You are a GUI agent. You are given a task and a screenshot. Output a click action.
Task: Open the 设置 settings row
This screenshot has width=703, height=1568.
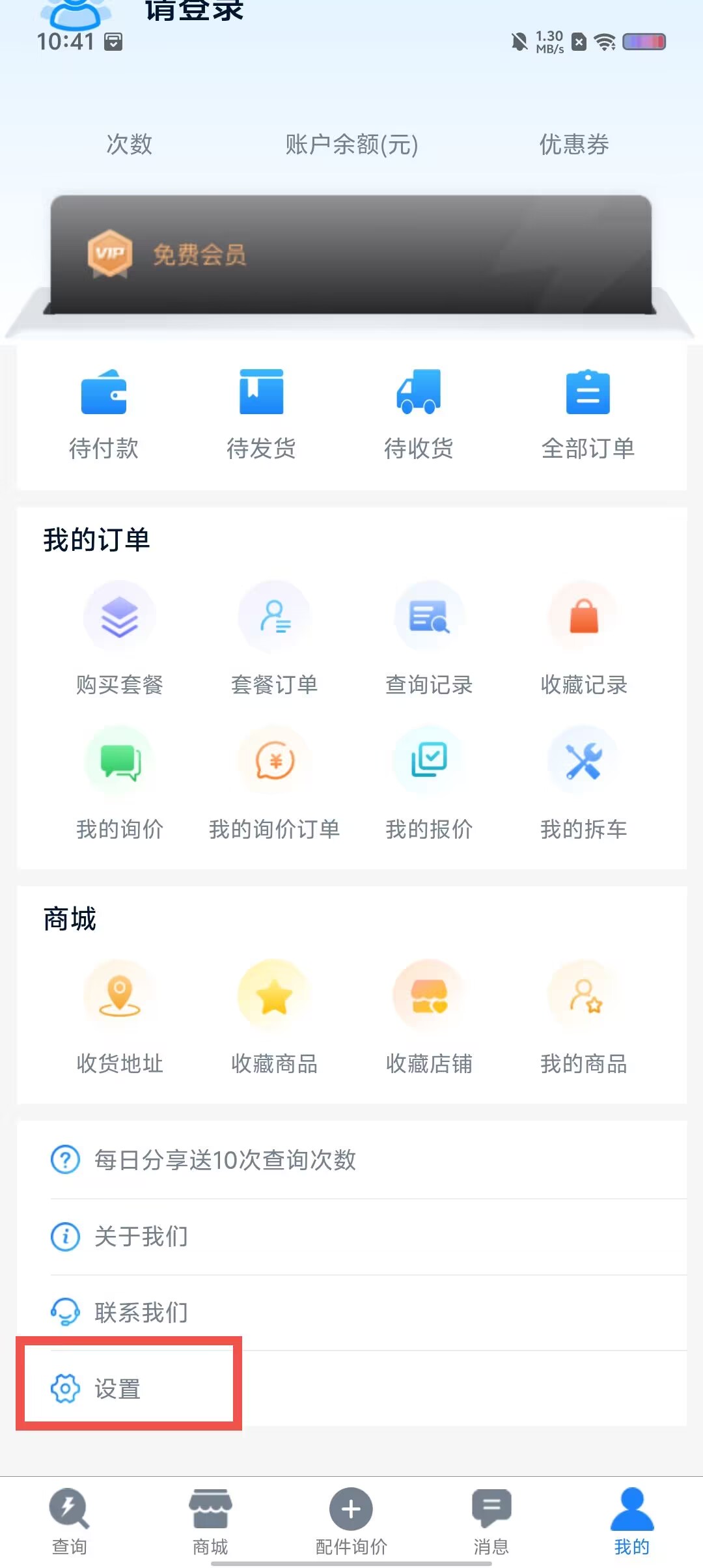[351, 1388]
